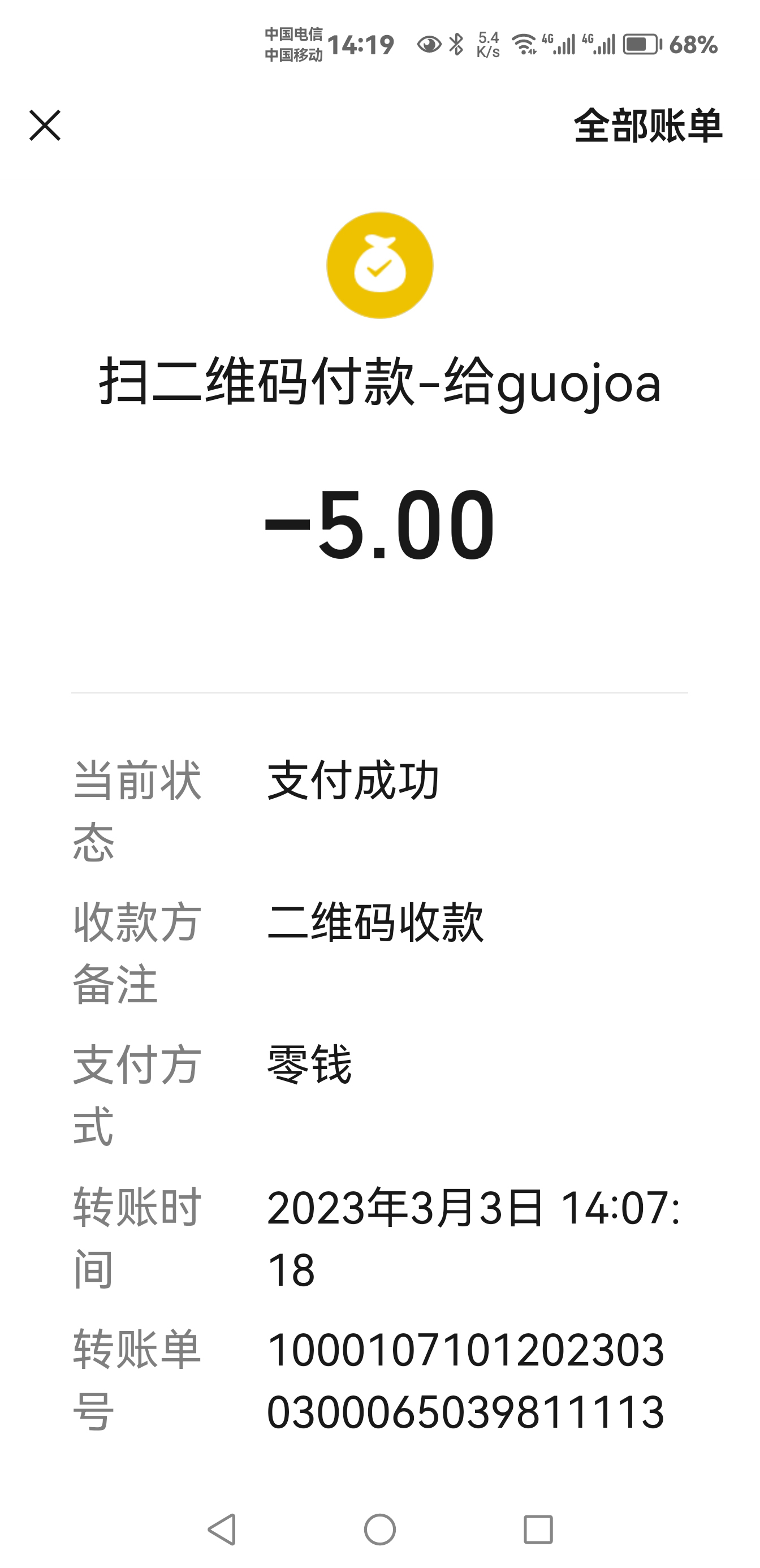The width and height of the screenshot is (760, 1568).
Task: Go to the system home screen
Action: pyautogui.click(x=379, y=1528)
